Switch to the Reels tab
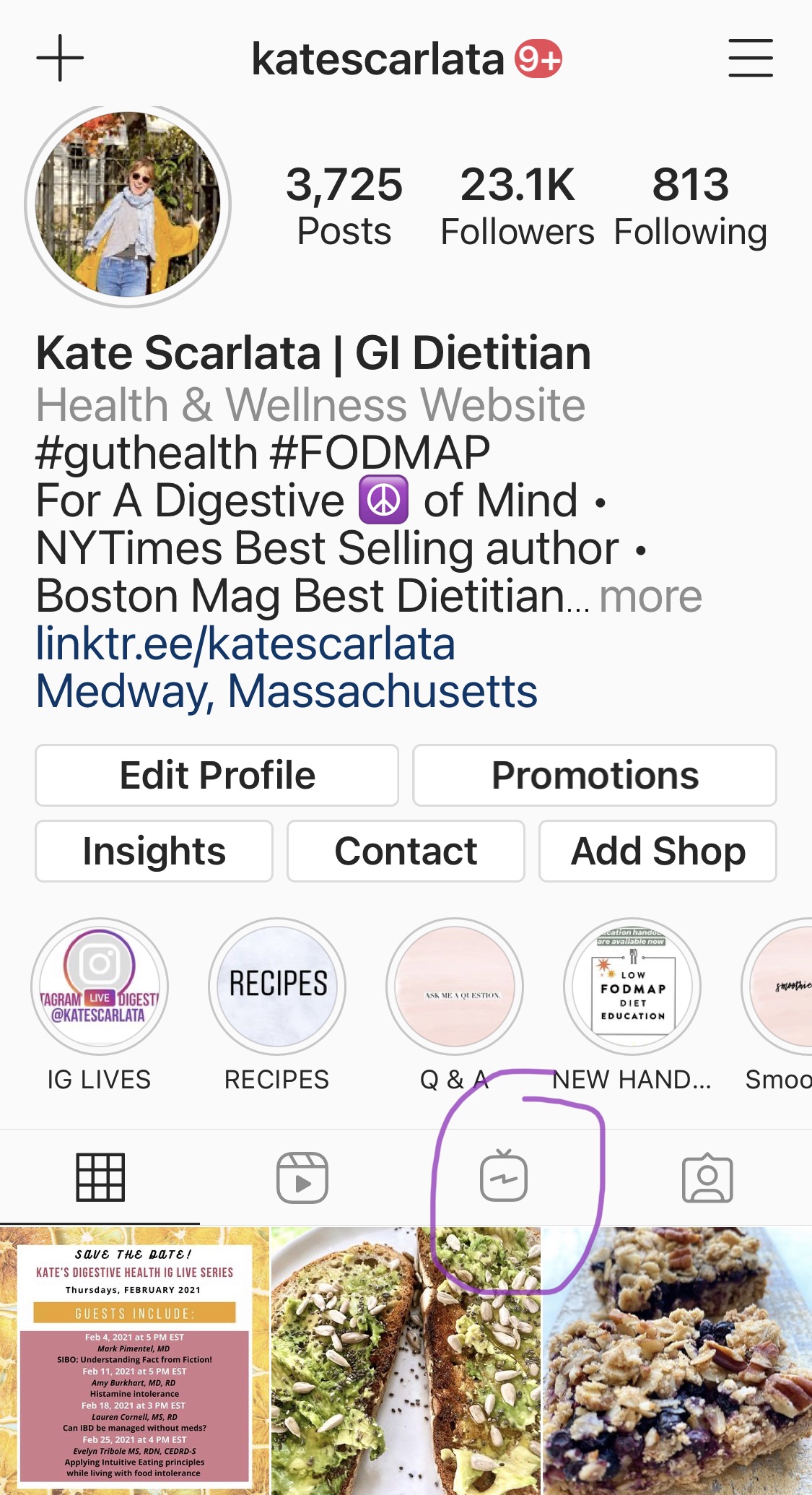The width and height of the screenshot is (812, 1495). point(302,1178)
